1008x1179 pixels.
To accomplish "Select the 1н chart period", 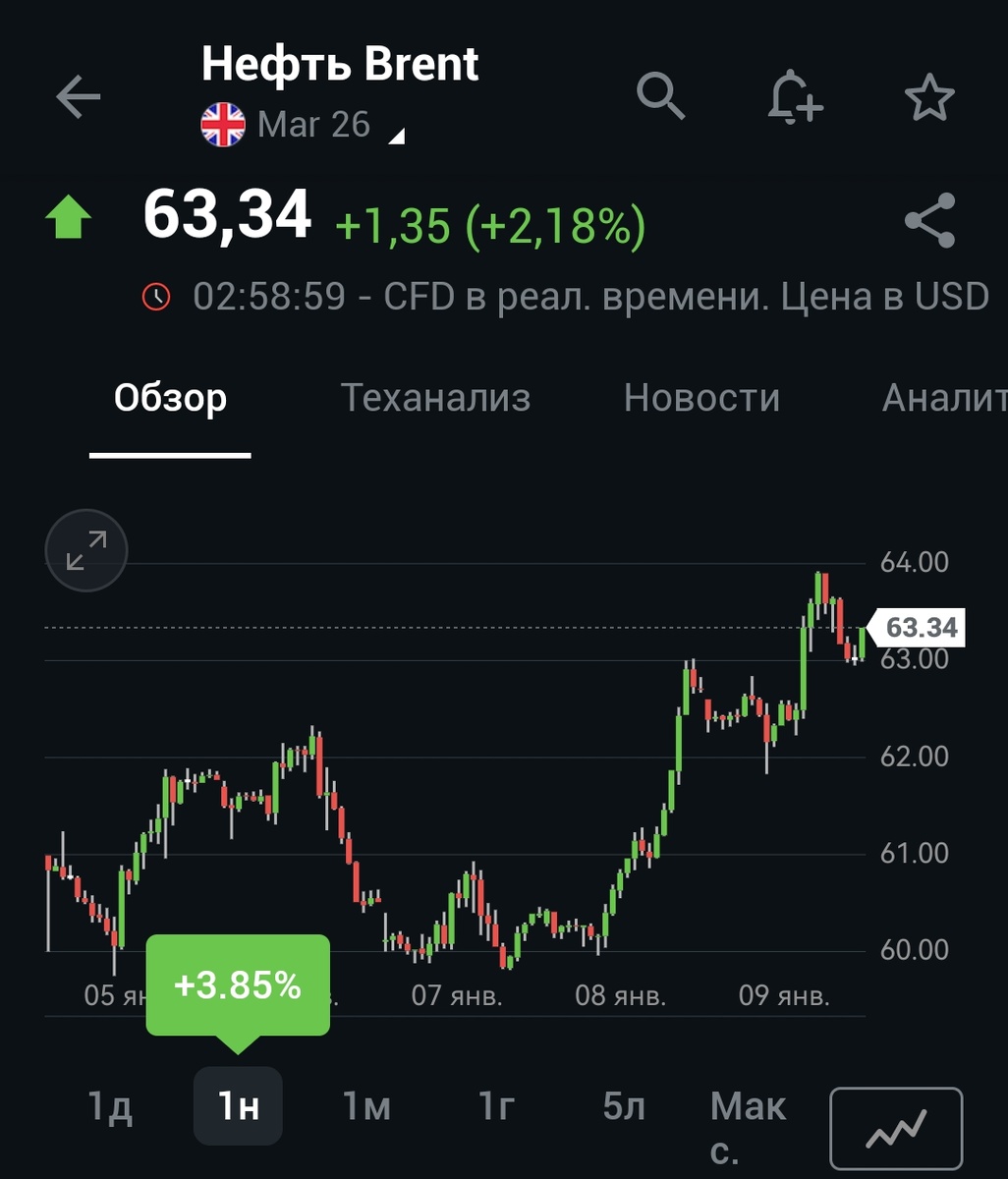I will 238,1106.
